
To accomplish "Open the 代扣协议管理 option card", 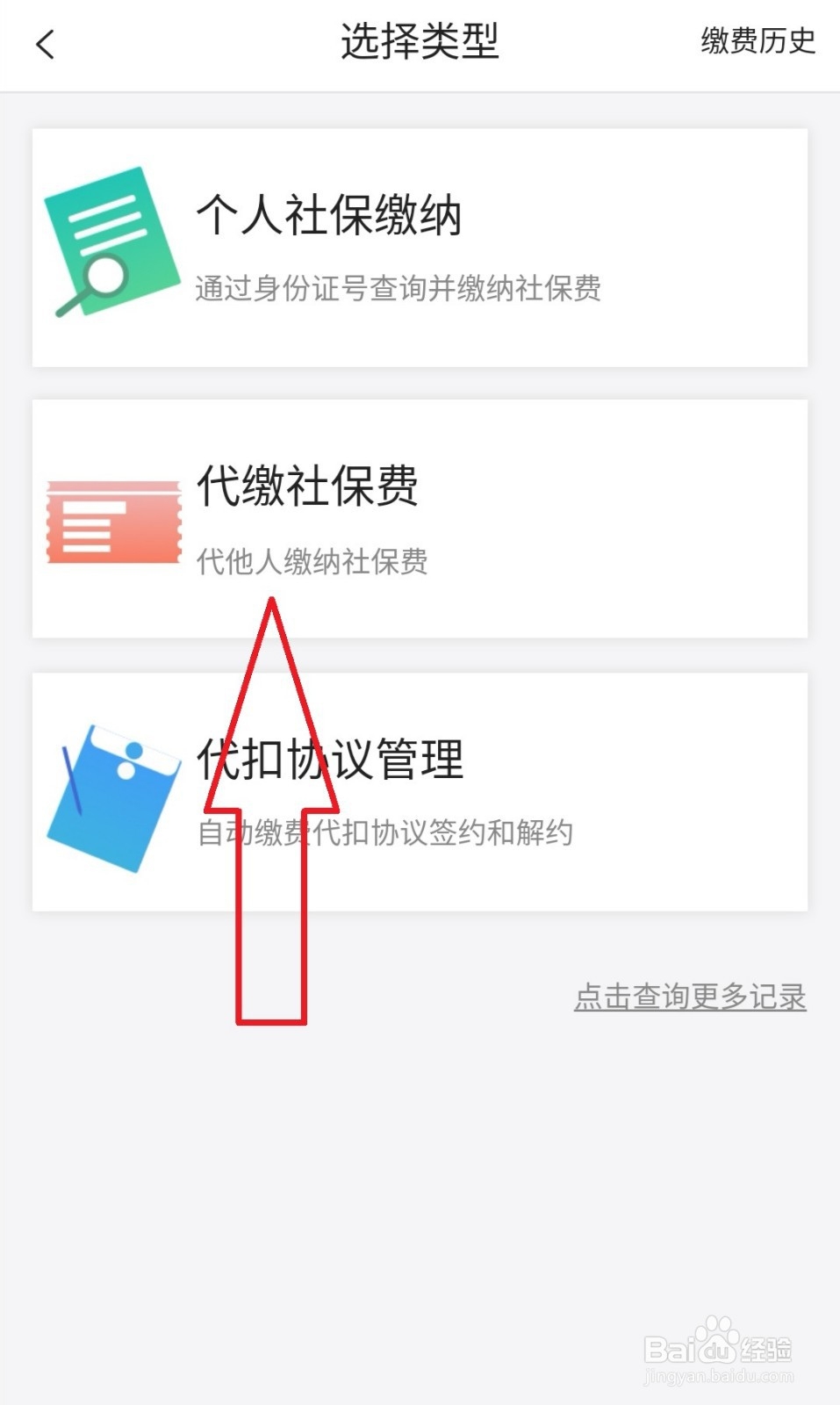I will click(x=420, y=790).
